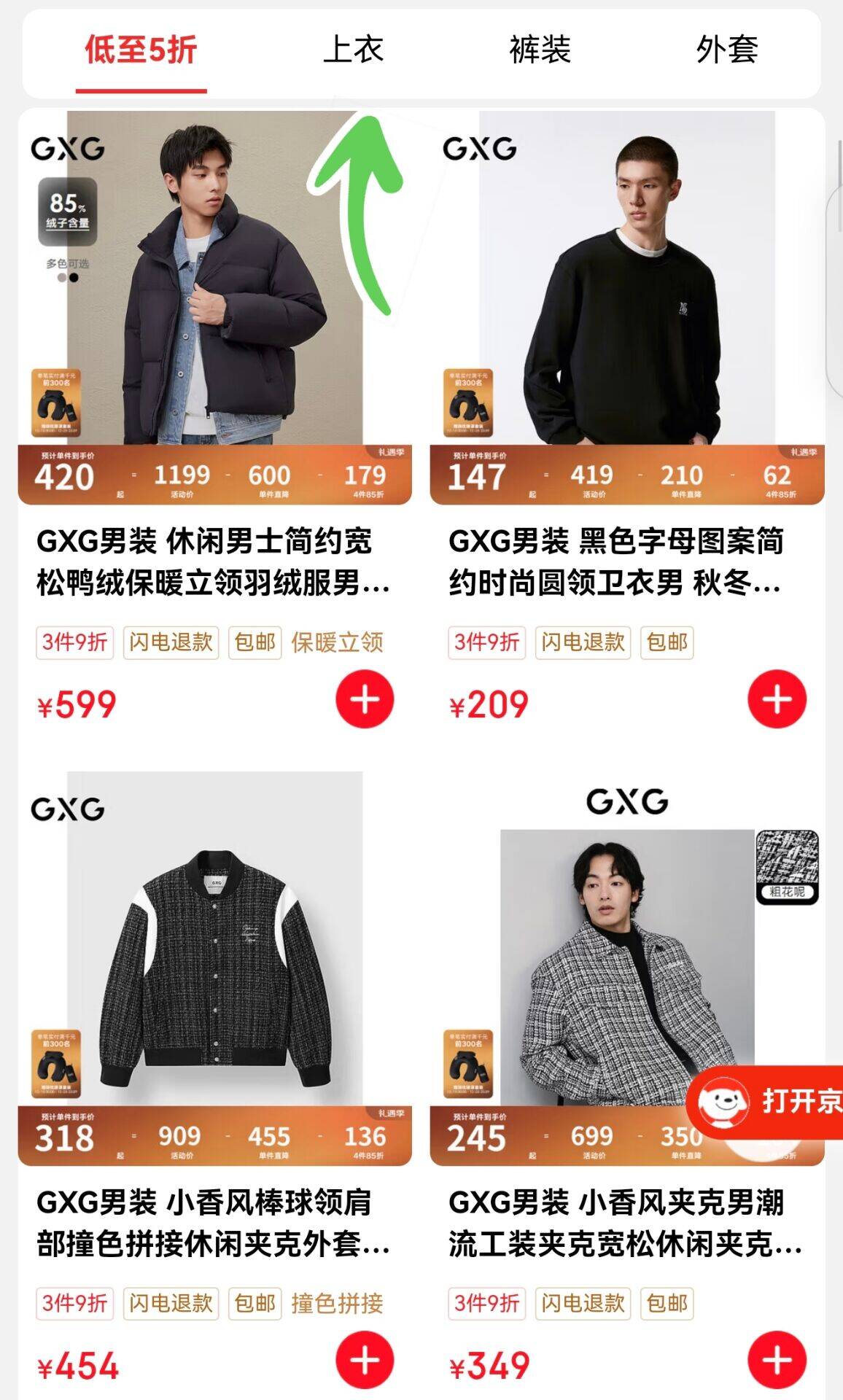Add the ¥209 卫衣 to cart

click(777, 699)
